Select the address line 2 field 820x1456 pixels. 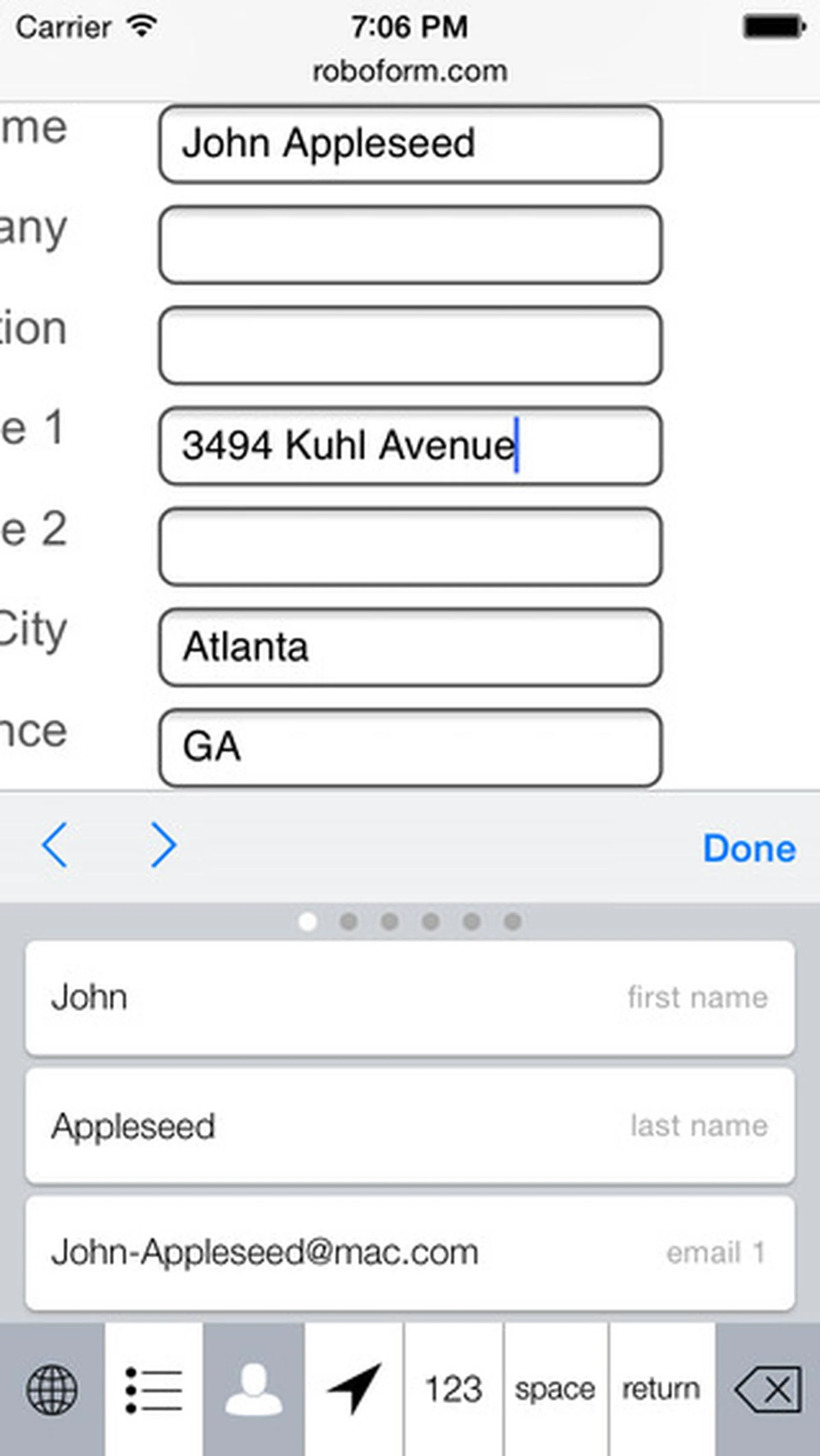(410, 546)
